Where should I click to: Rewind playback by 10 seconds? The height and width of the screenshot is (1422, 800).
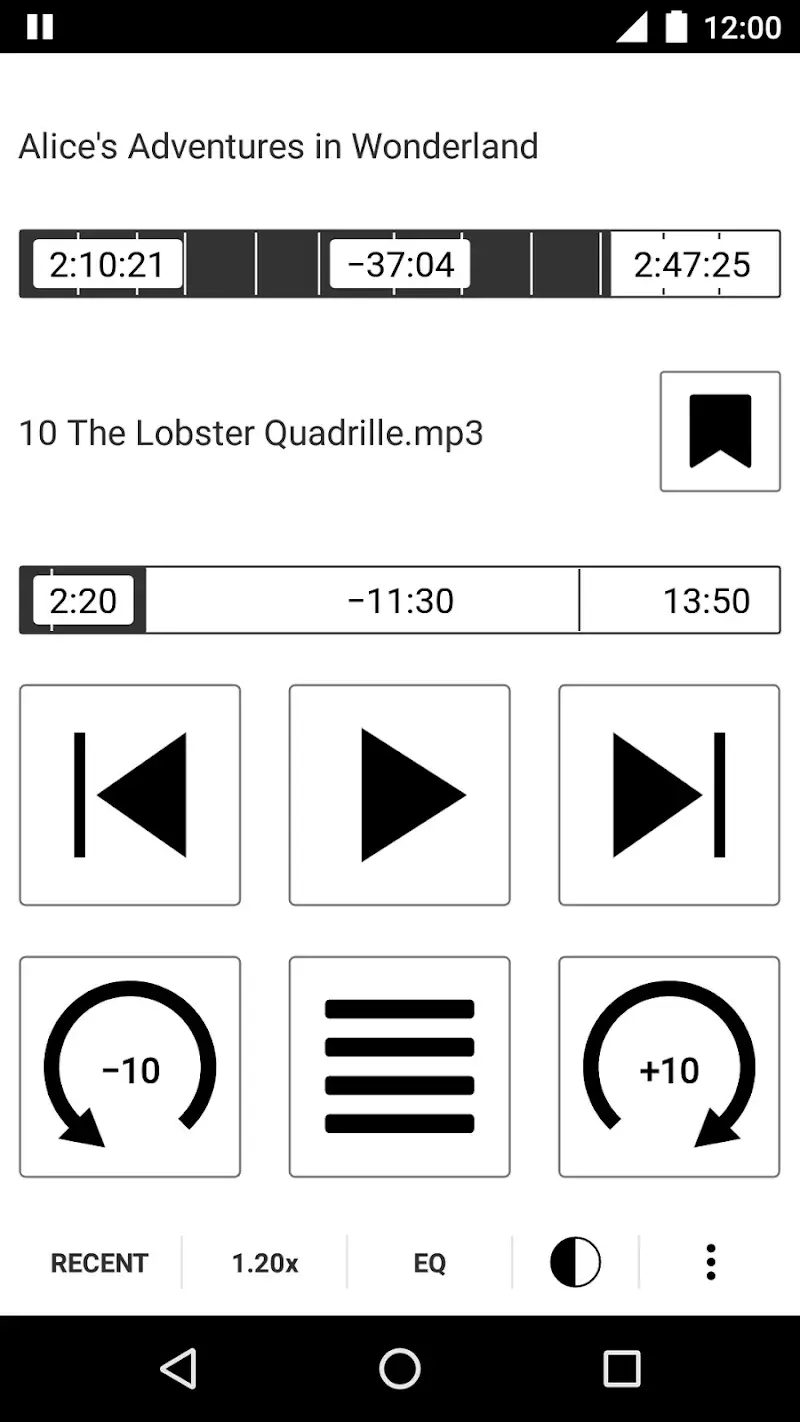[x=130, y=1067]
